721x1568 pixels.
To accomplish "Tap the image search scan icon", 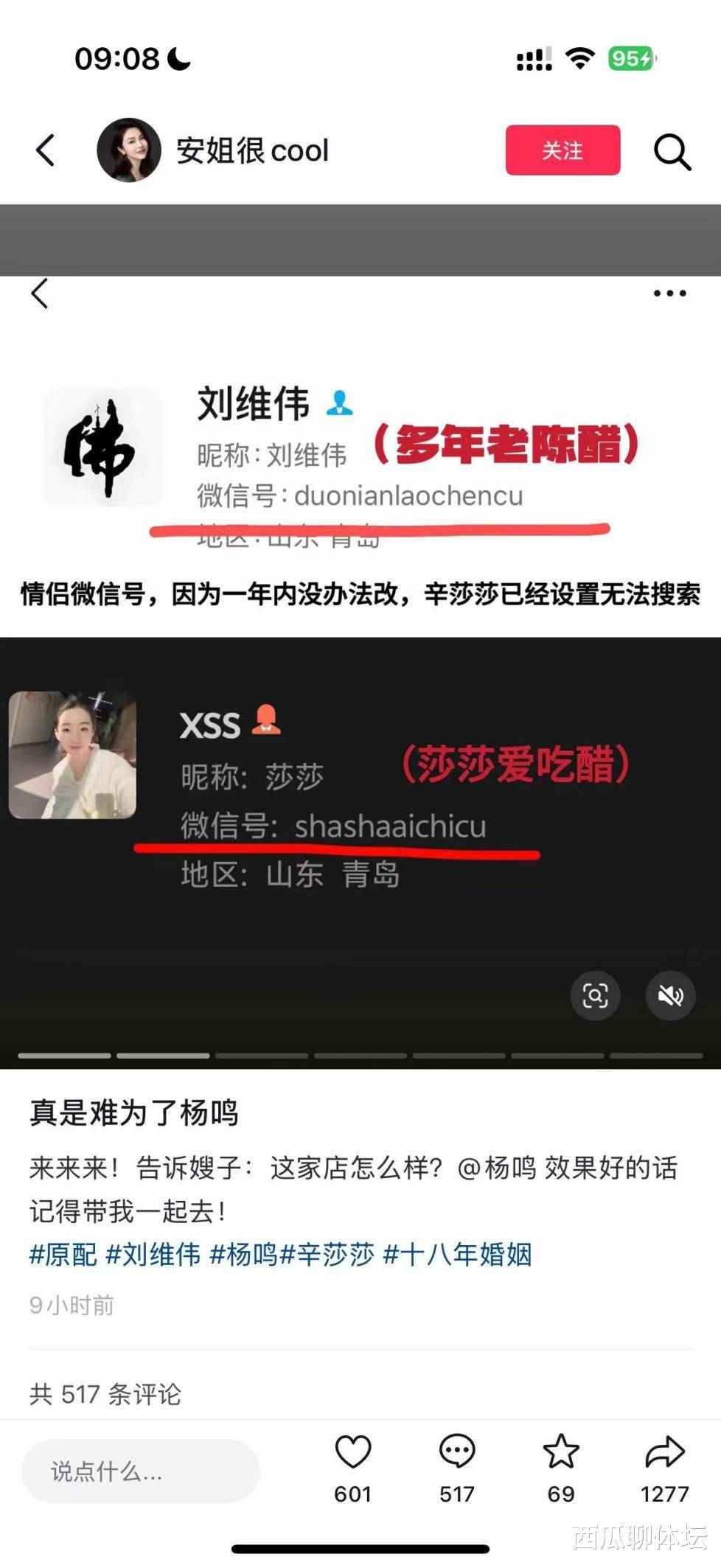I will coord(595,996).
